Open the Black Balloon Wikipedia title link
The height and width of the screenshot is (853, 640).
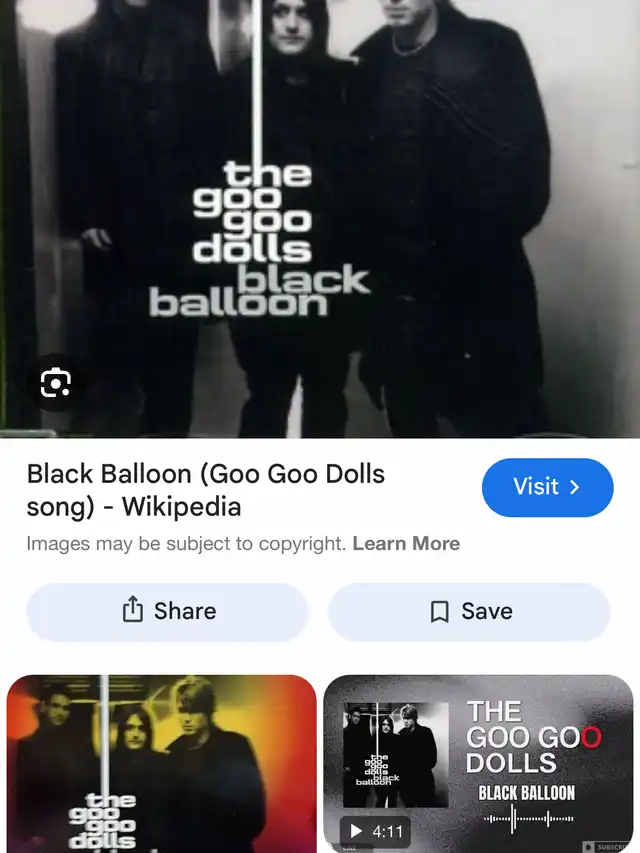point(205,490)
